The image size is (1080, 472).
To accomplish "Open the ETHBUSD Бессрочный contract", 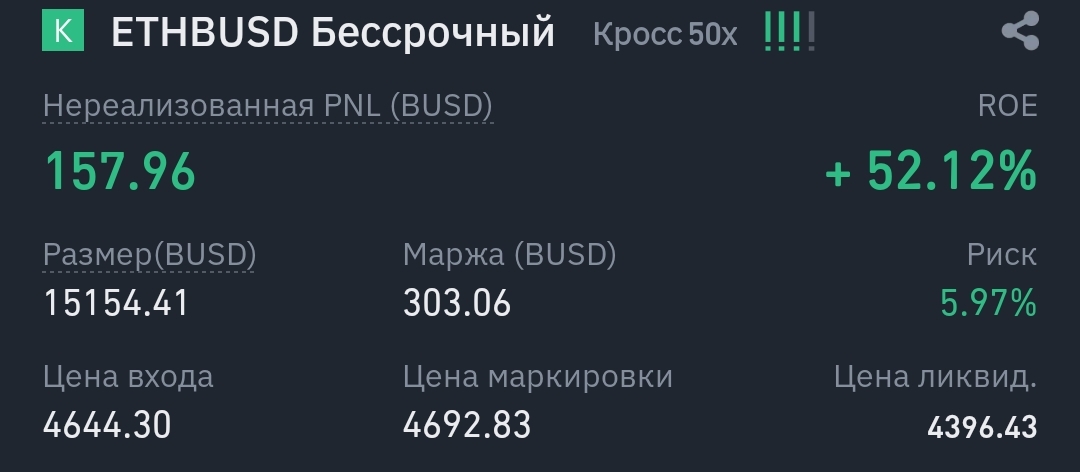I will click(332, 33).
